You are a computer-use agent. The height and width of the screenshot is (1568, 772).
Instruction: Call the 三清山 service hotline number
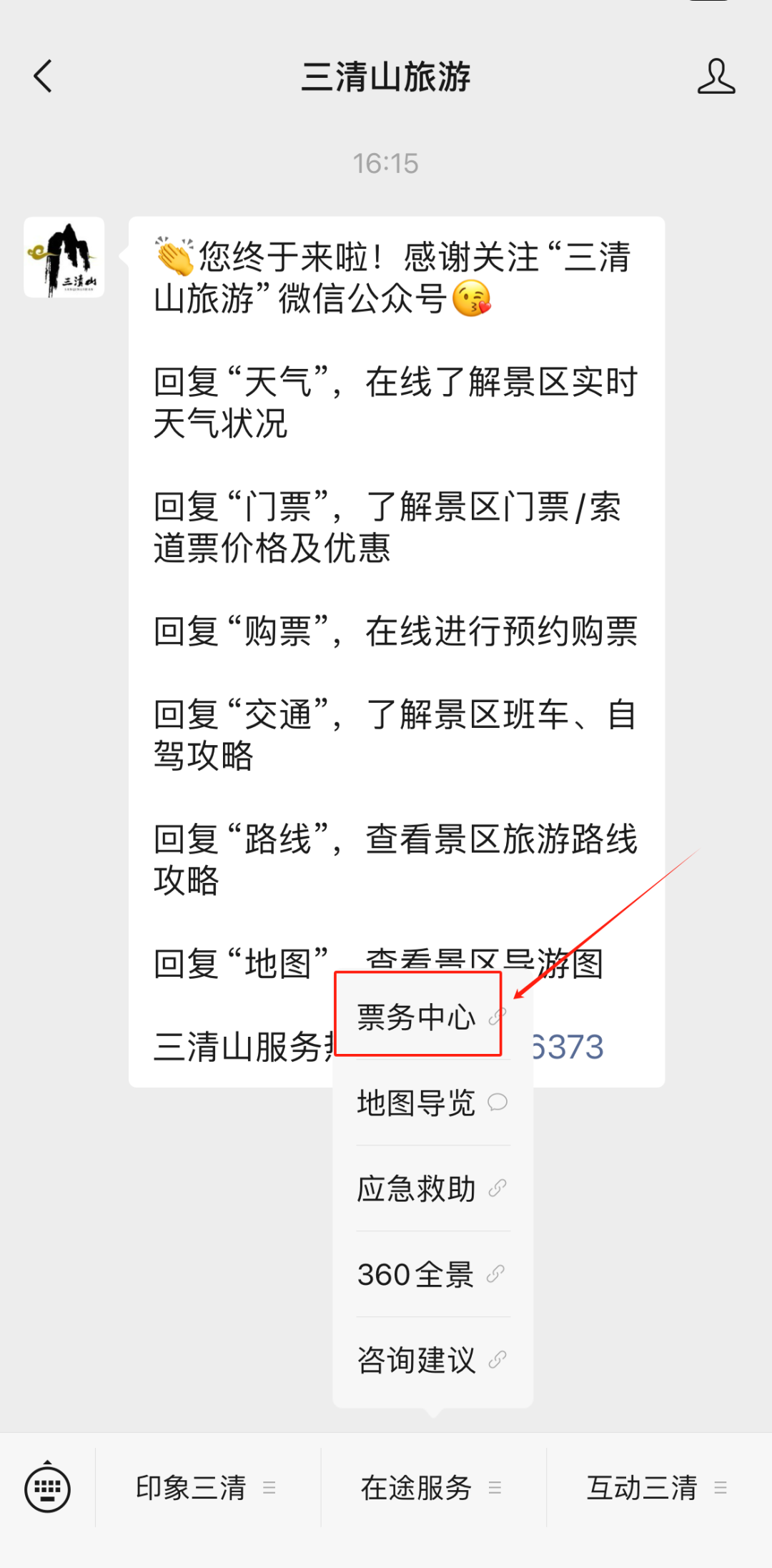click(x=568, y=1047)
